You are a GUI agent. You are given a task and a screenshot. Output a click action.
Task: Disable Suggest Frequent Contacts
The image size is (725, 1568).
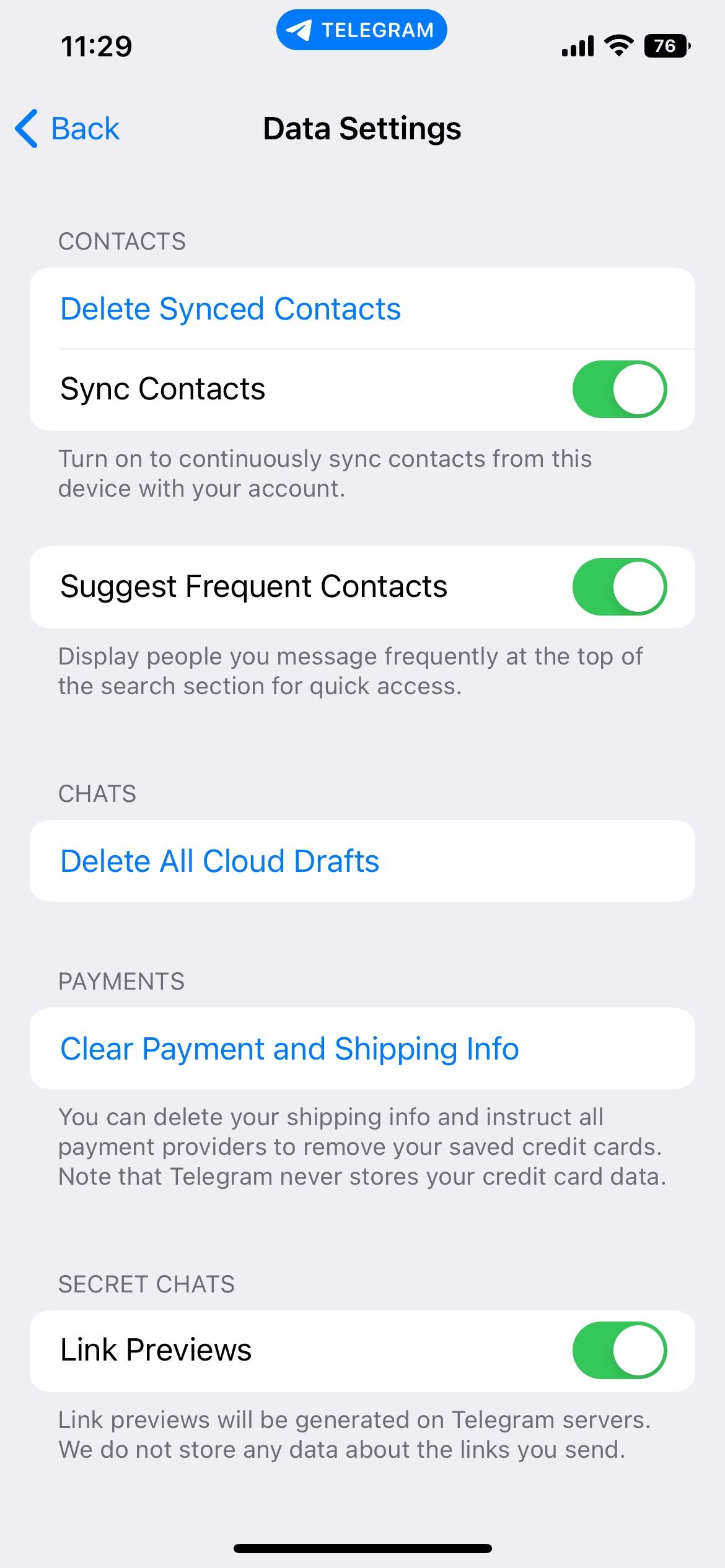[x=620, y=586]
